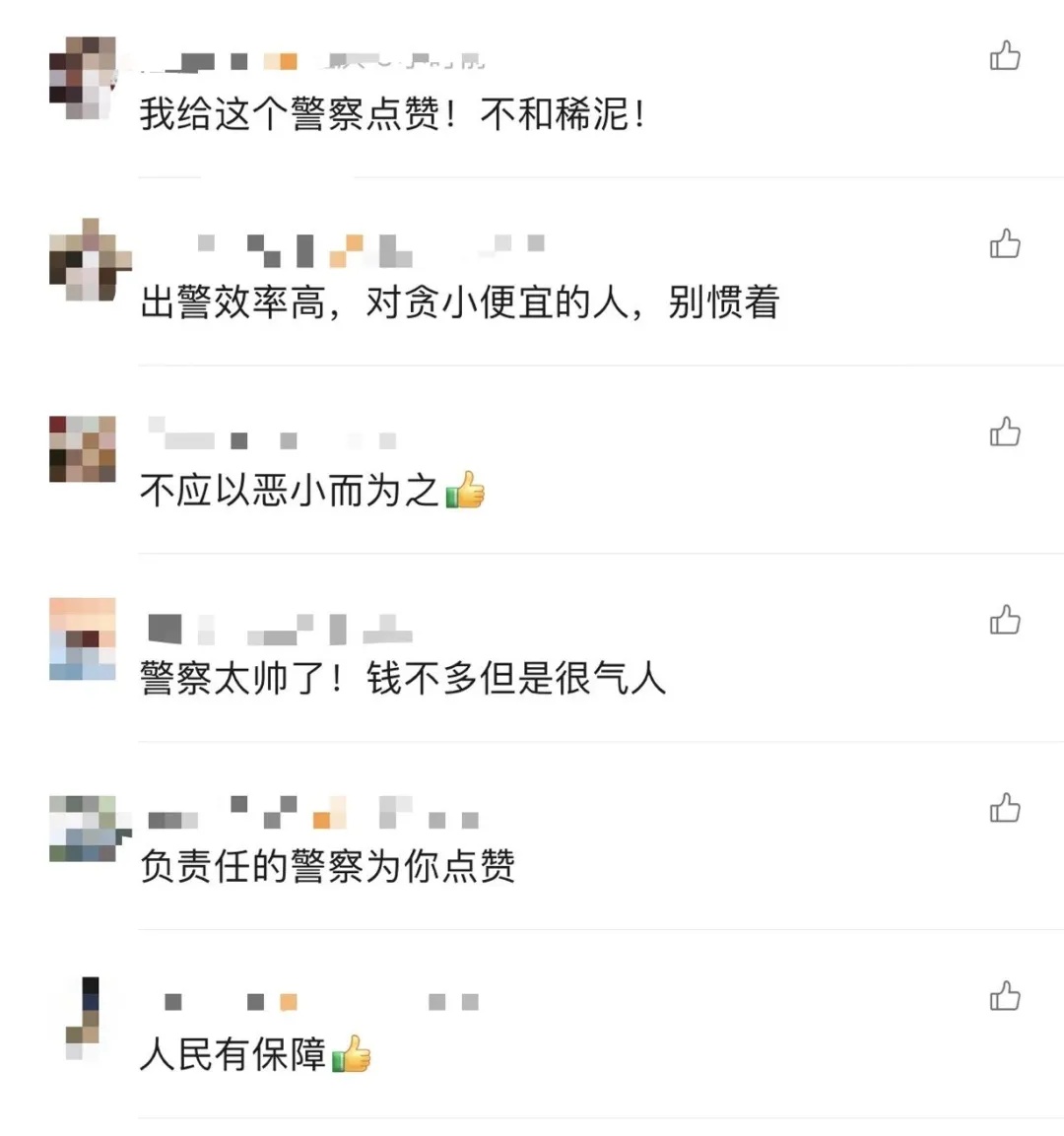Like the comment '警察太帅了！钱不多但是很气人'
The height and width of the screenshot is (1136, 1064).
(1005, 620)
